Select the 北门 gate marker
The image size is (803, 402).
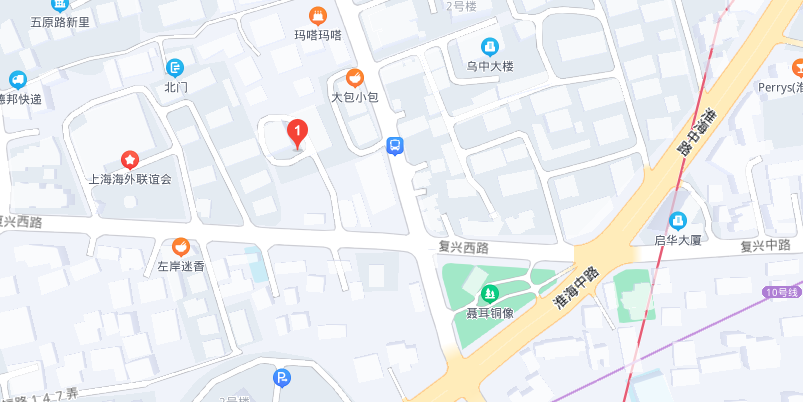pos(176,67)
